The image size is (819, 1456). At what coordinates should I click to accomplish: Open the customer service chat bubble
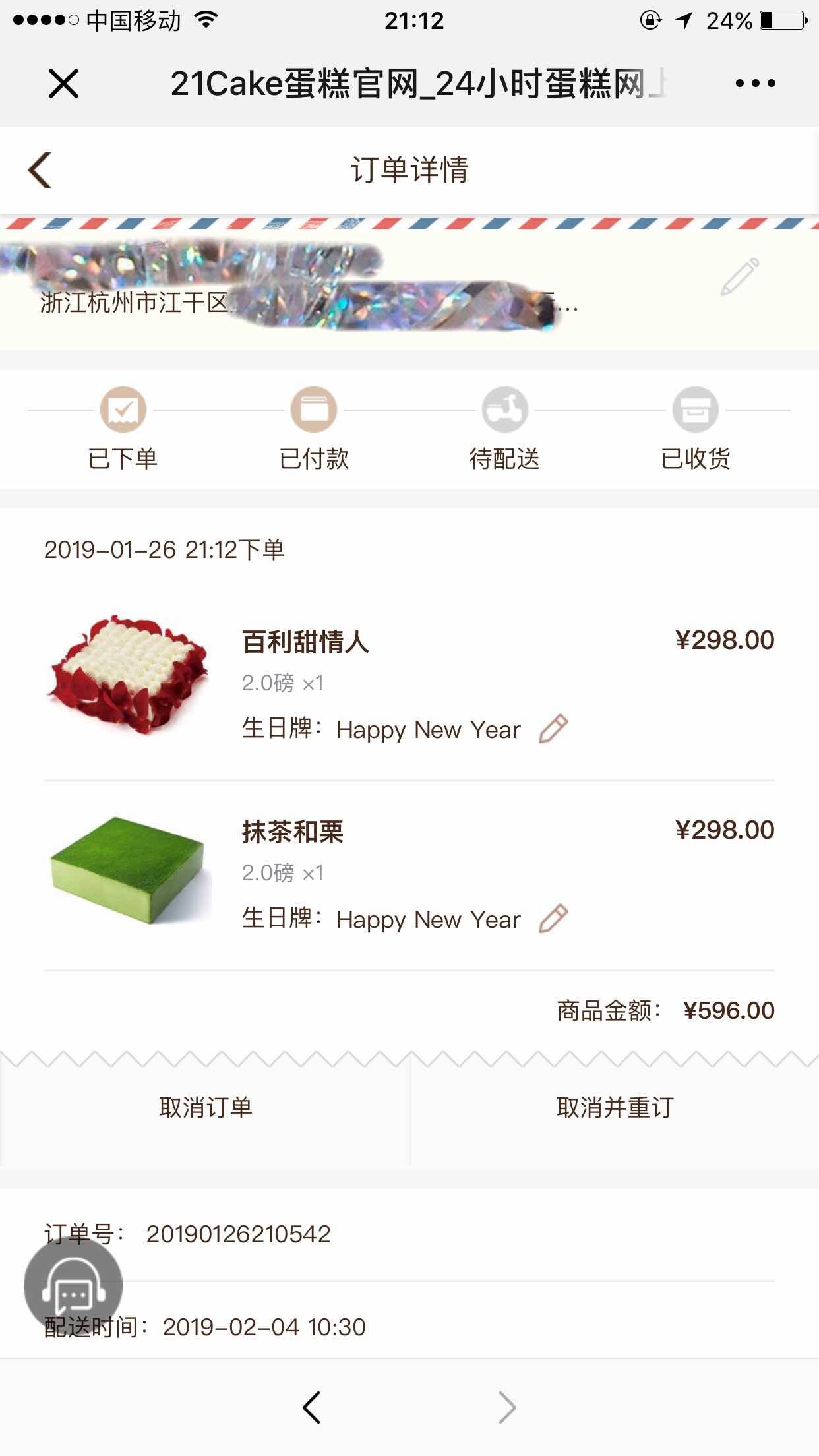[73, 1286]
